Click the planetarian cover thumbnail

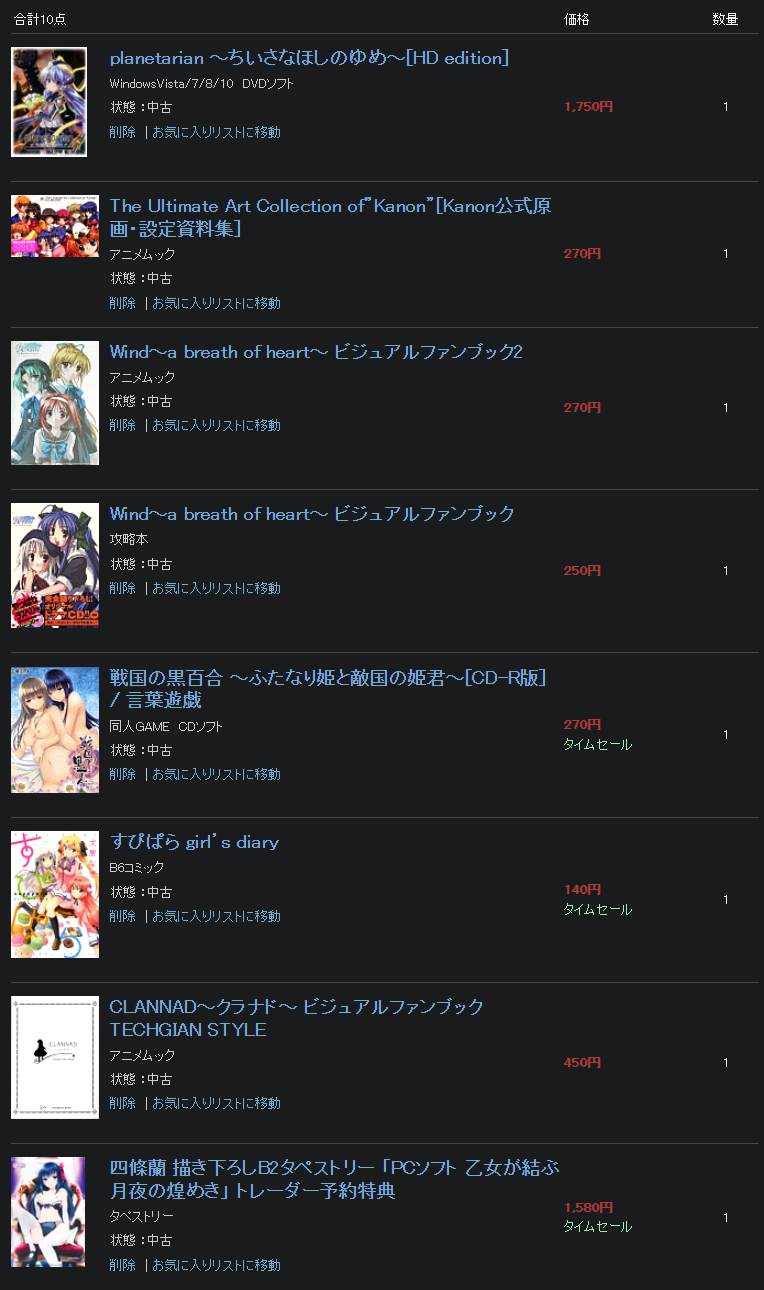click(x=48, y=101)
